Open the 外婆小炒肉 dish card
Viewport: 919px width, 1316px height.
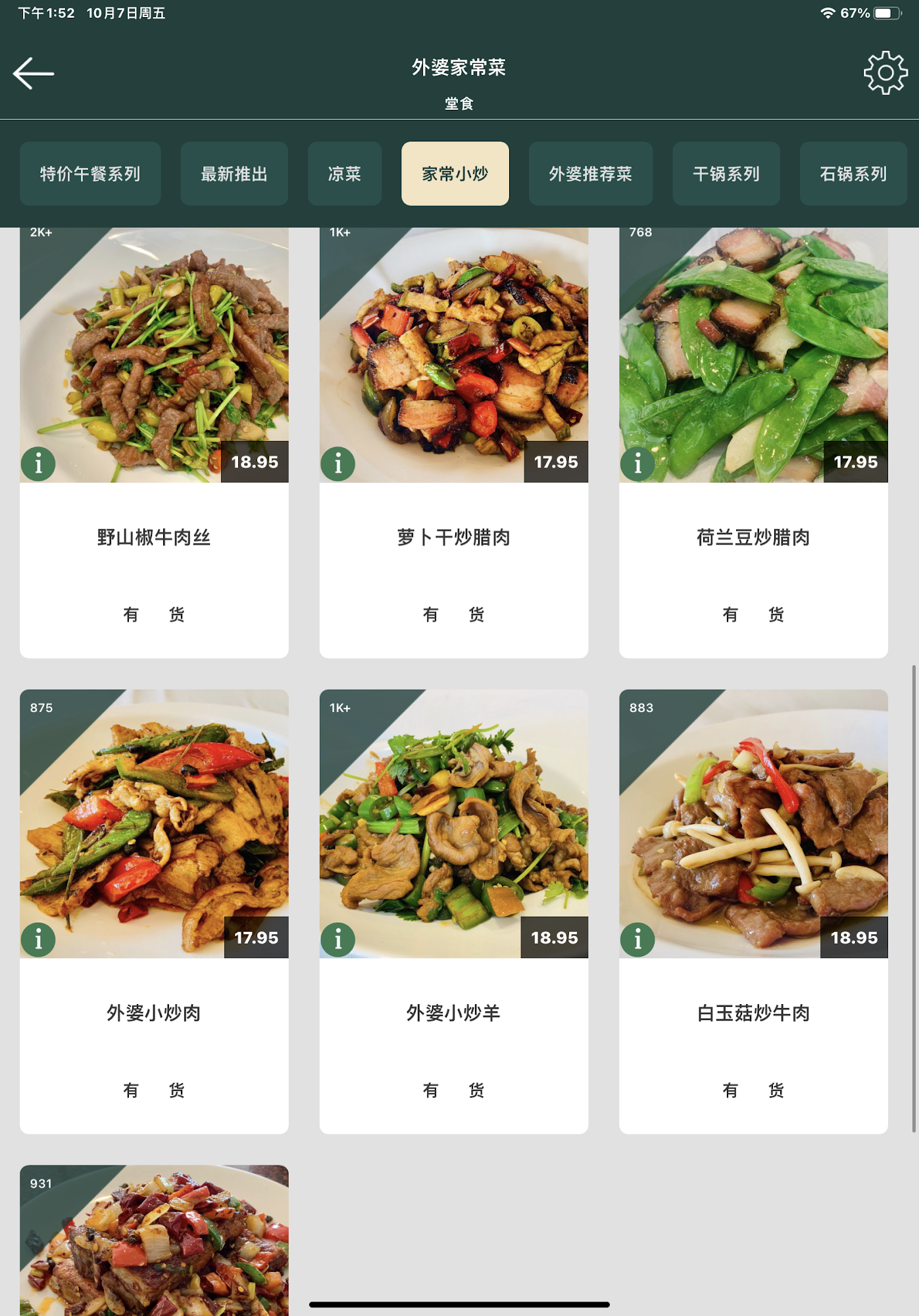154,1012
